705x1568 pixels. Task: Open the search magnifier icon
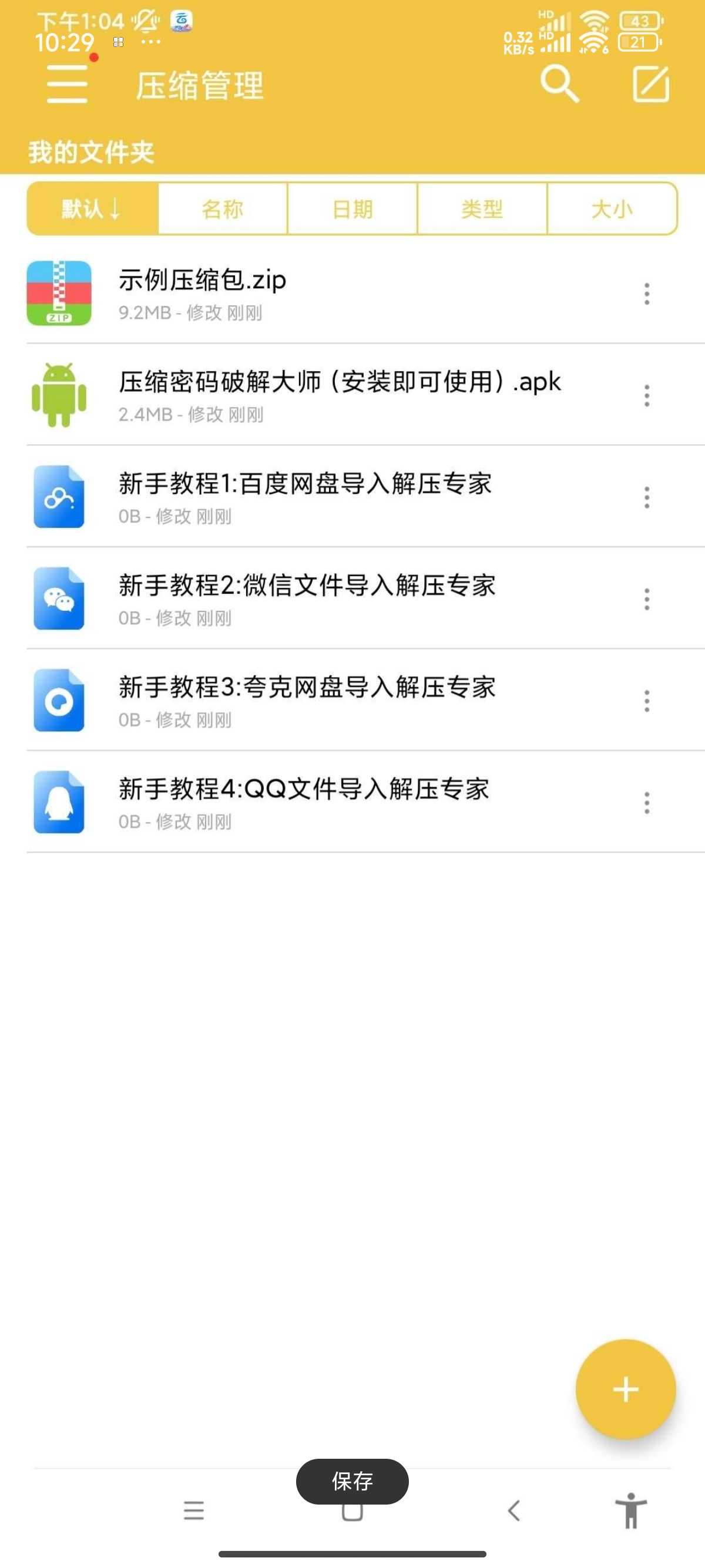tap(559, 84)
